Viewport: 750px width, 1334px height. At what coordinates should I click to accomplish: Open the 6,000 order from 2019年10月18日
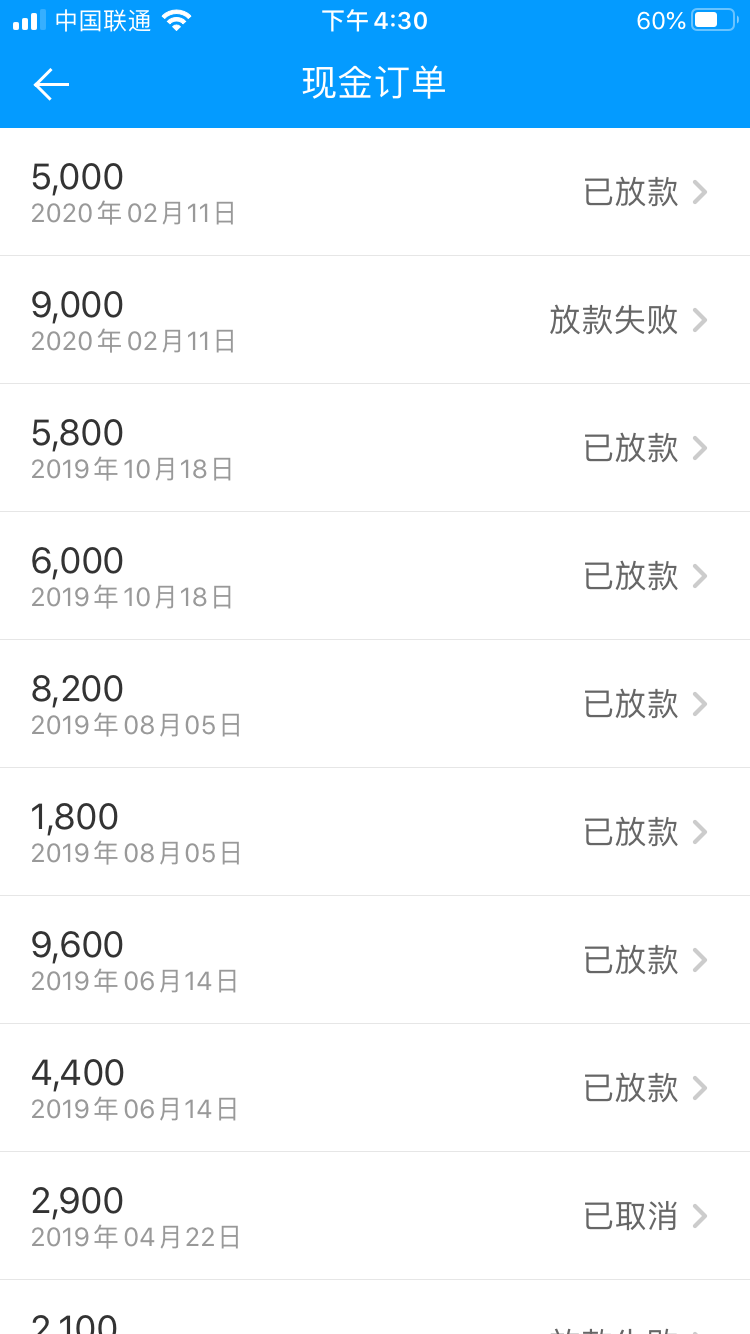pos(375,576)
